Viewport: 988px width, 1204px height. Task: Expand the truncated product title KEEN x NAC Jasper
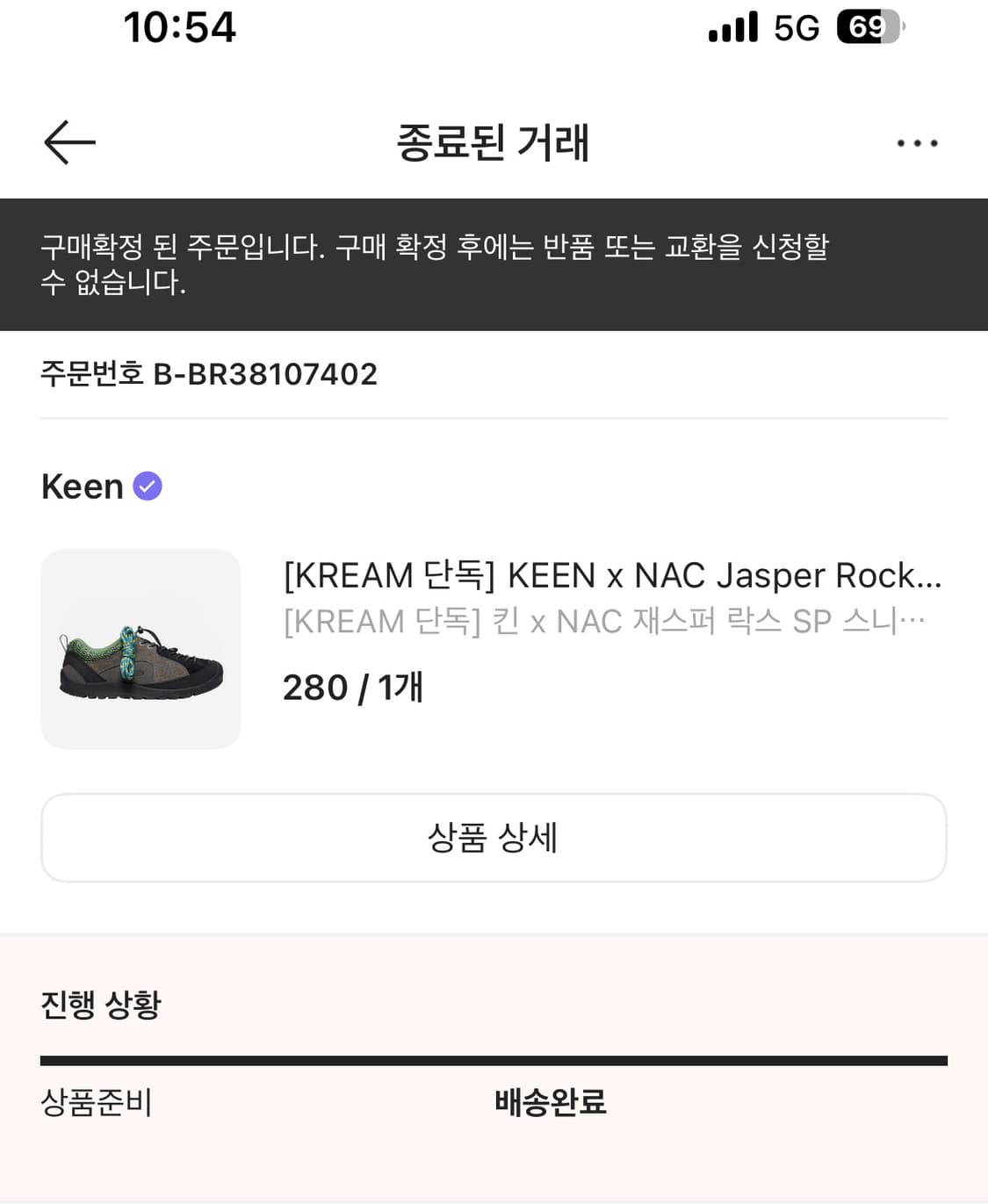click(613, 575)
